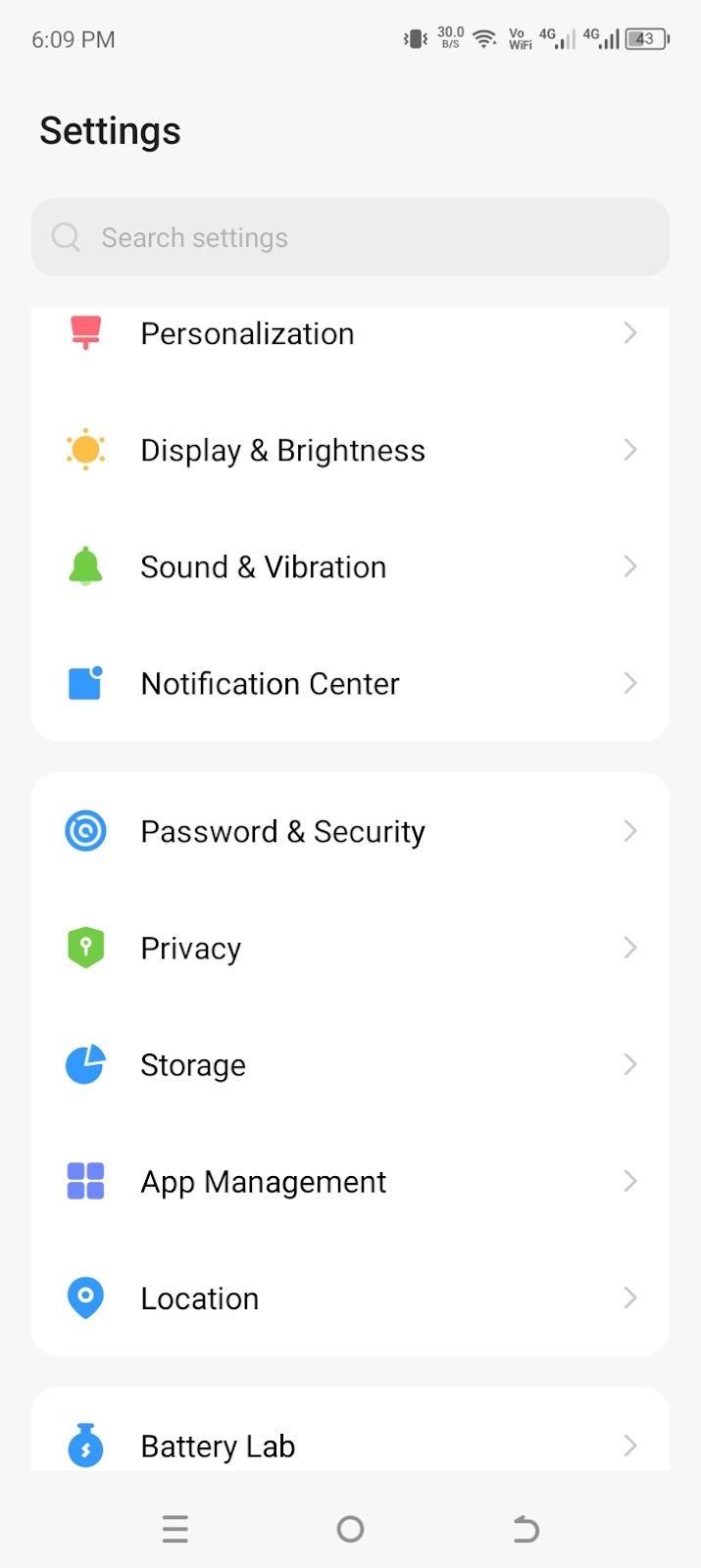Image resolution: width=701 pixels, height=1568 pixels.
Task: Open Location settings
Action: point(350,1298)
